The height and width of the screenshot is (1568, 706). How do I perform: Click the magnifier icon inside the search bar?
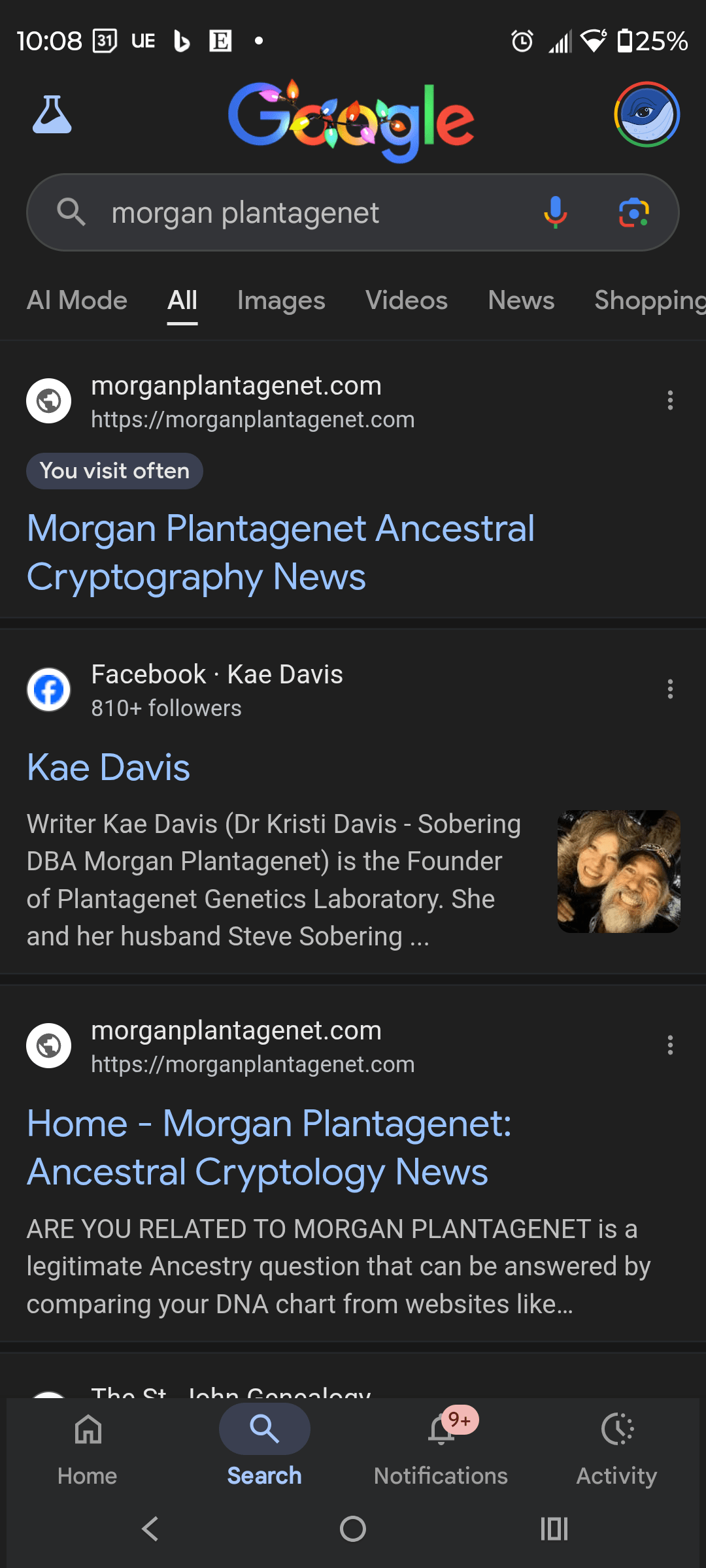pos(72,212)
